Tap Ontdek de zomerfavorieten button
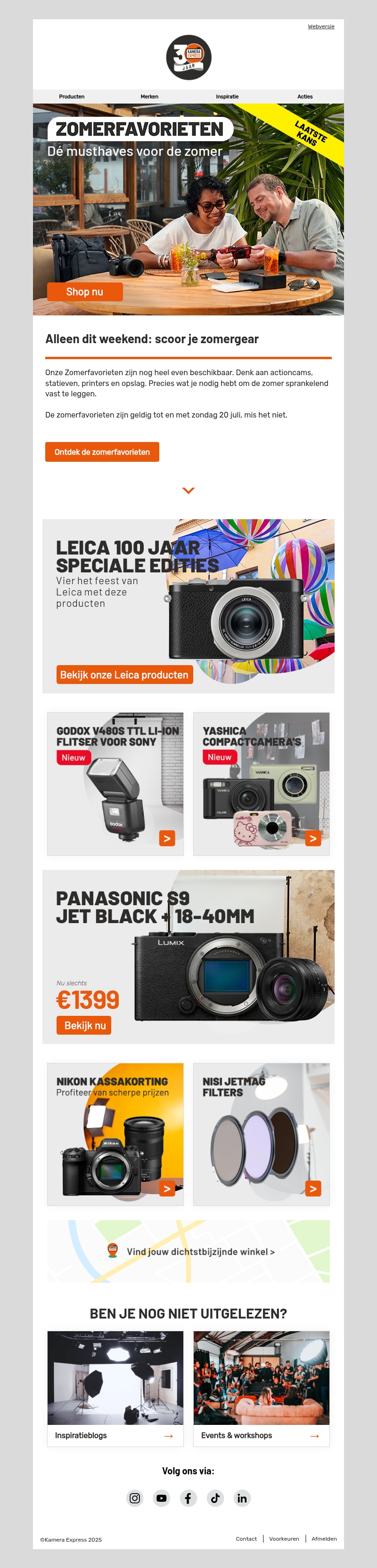Image resolution: width=377 pixels, height=1568 pixels. coord(102,451)
